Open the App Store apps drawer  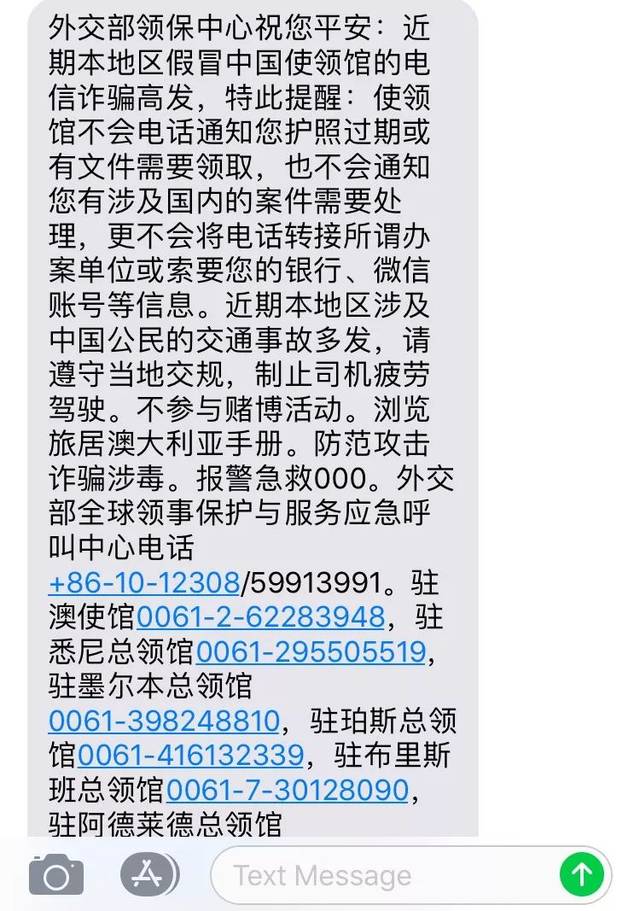150,875
